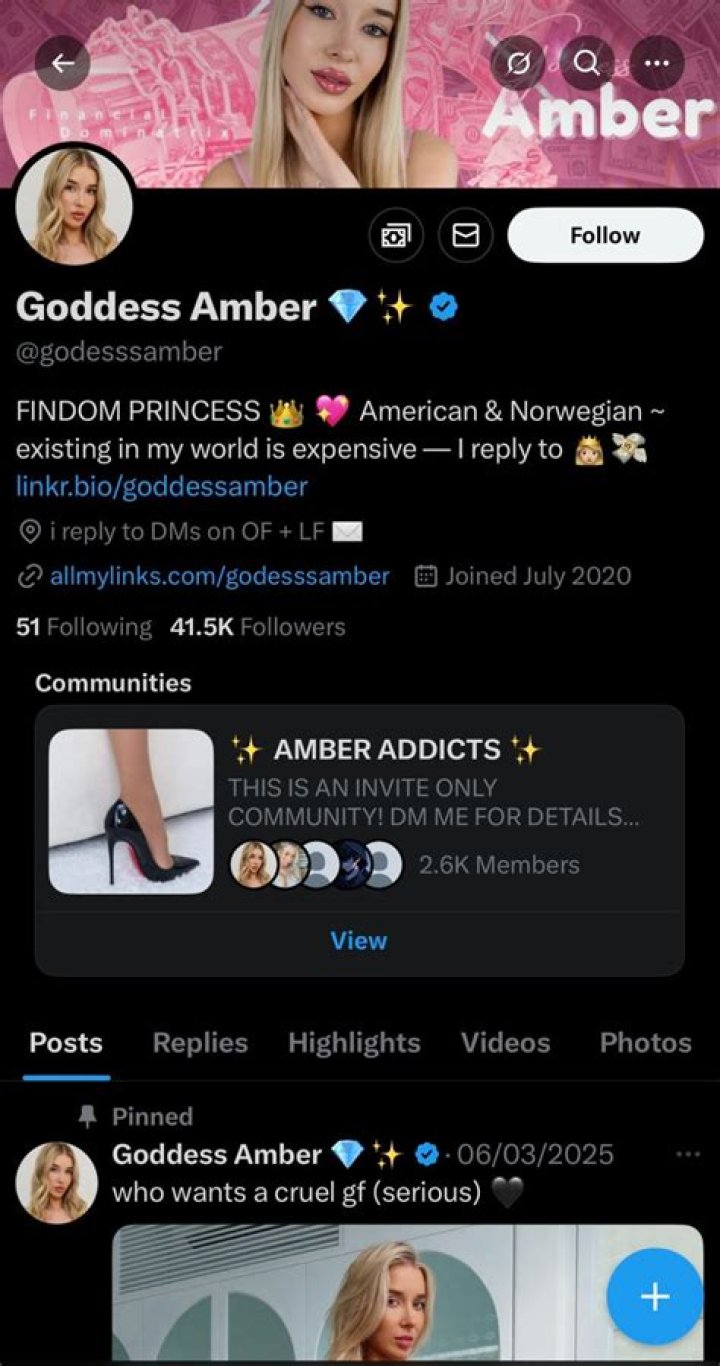
Task: Click the mute/block indicator icon in header
Action: coord(518,63)
